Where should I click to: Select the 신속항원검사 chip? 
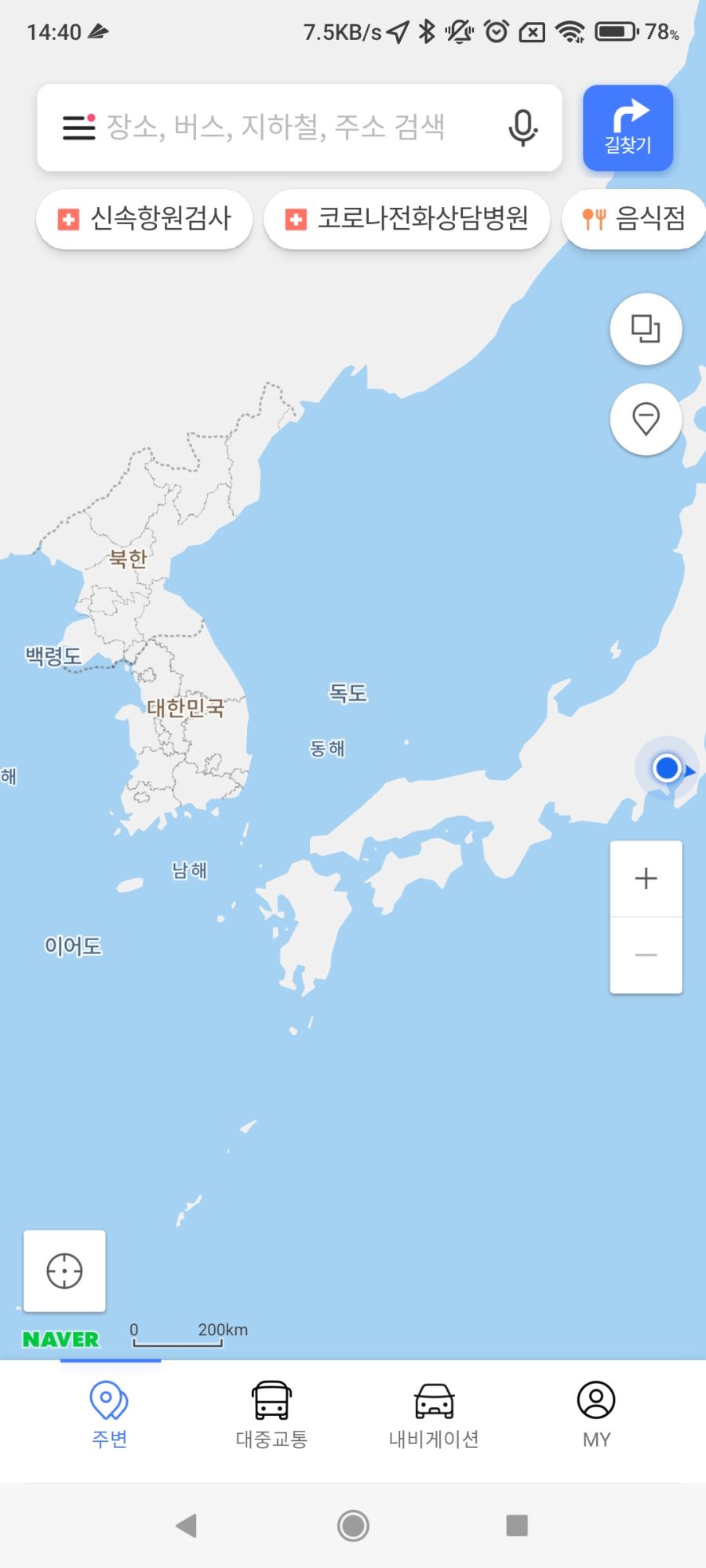144,219
